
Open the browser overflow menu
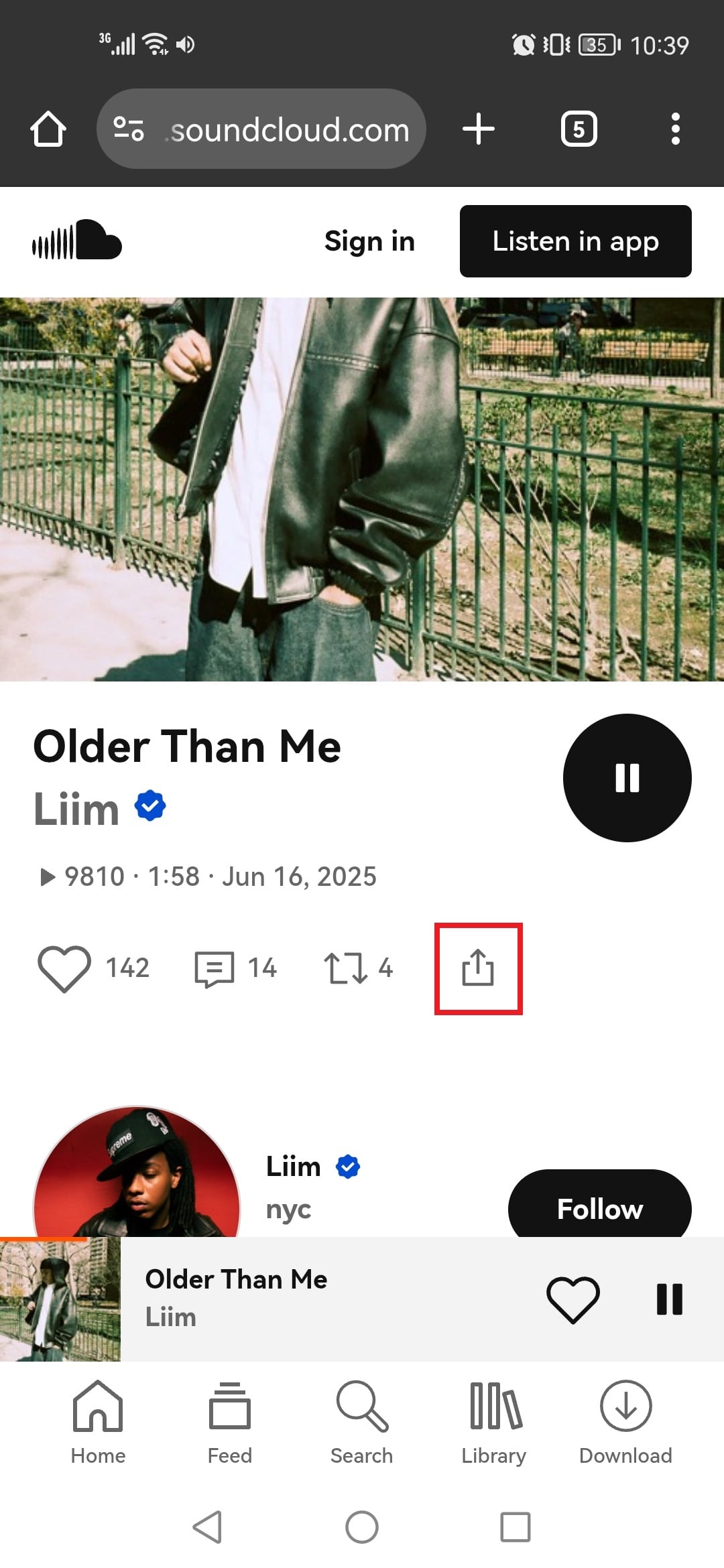tap(675, 129)
